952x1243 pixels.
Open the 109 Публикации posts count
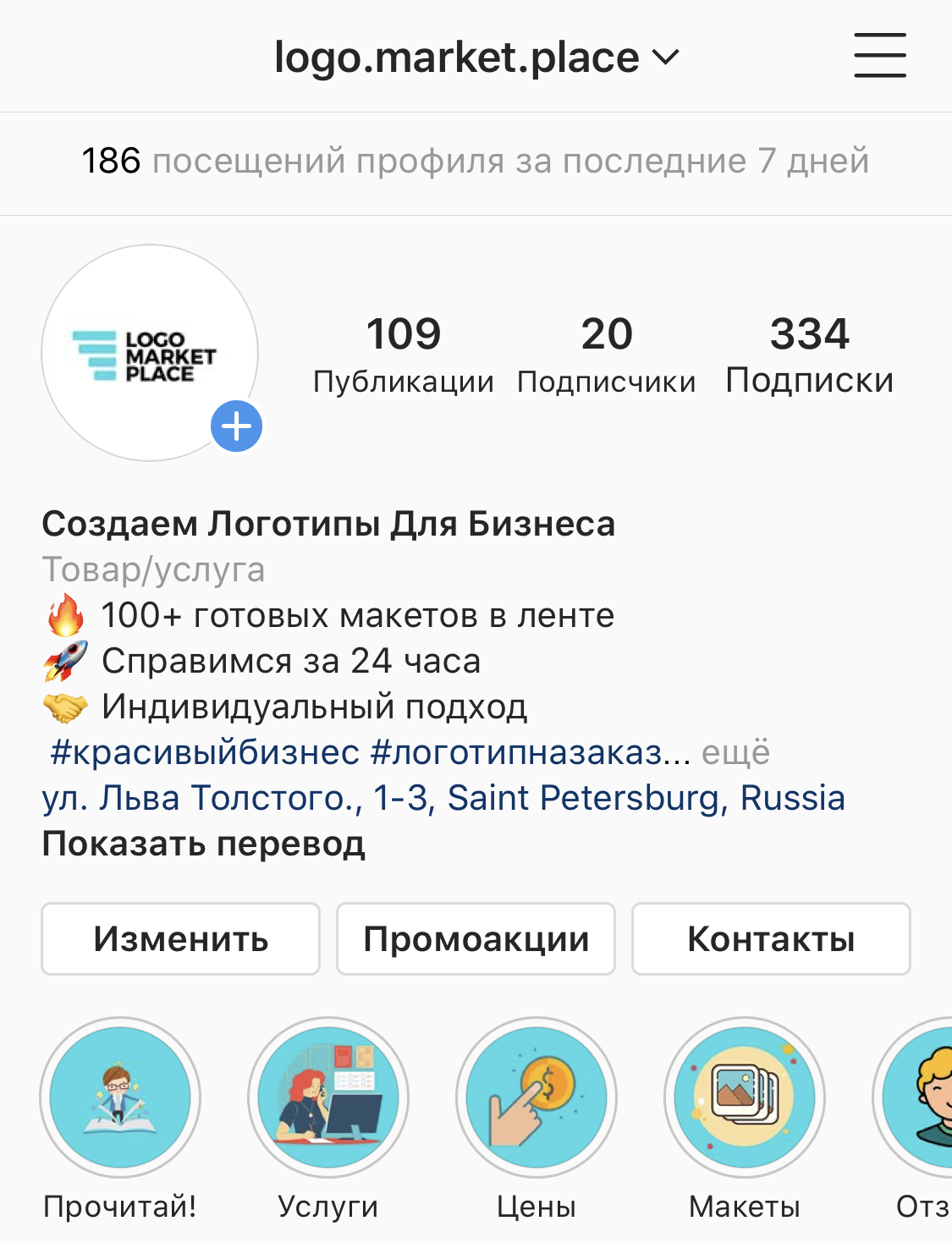(404, 355)
